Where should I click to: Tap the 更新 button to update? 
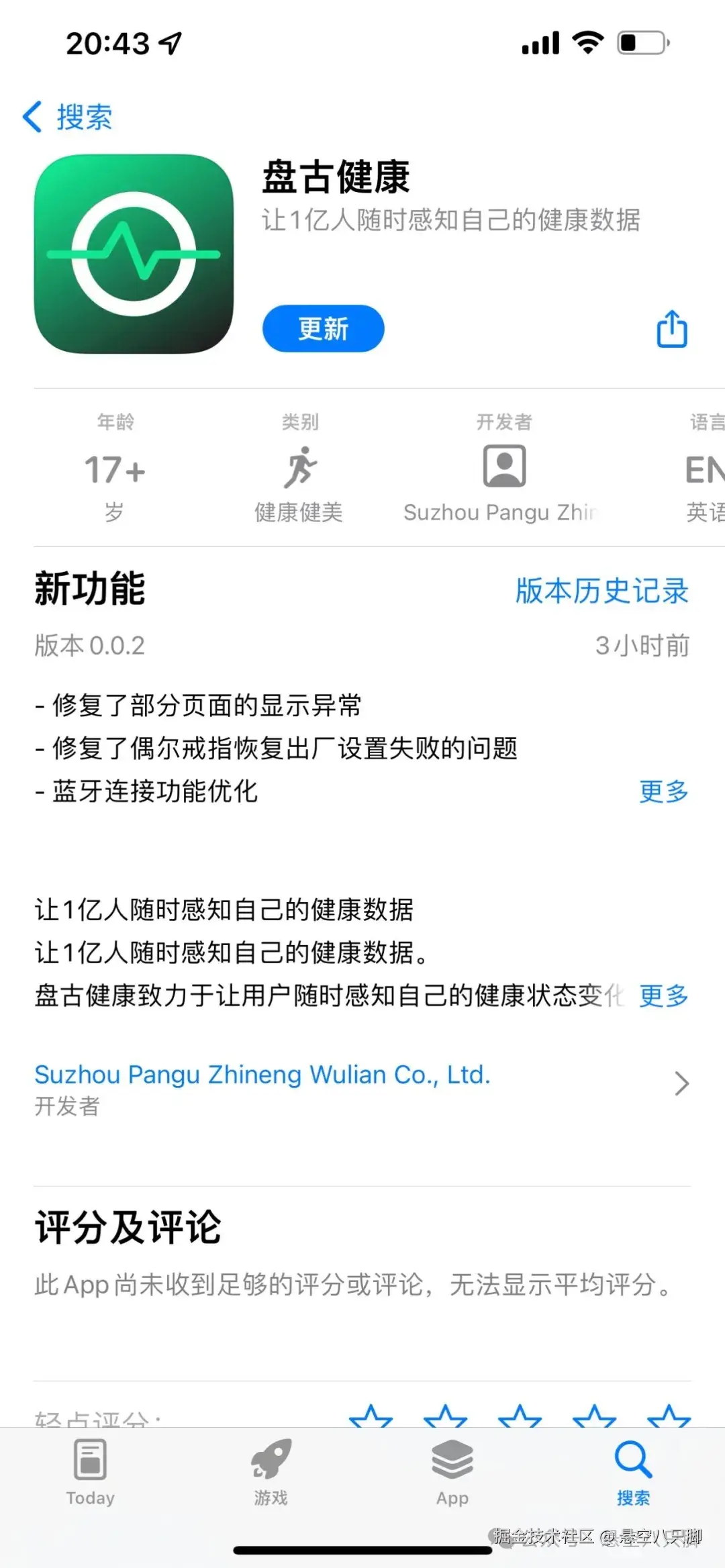(322, 329)
